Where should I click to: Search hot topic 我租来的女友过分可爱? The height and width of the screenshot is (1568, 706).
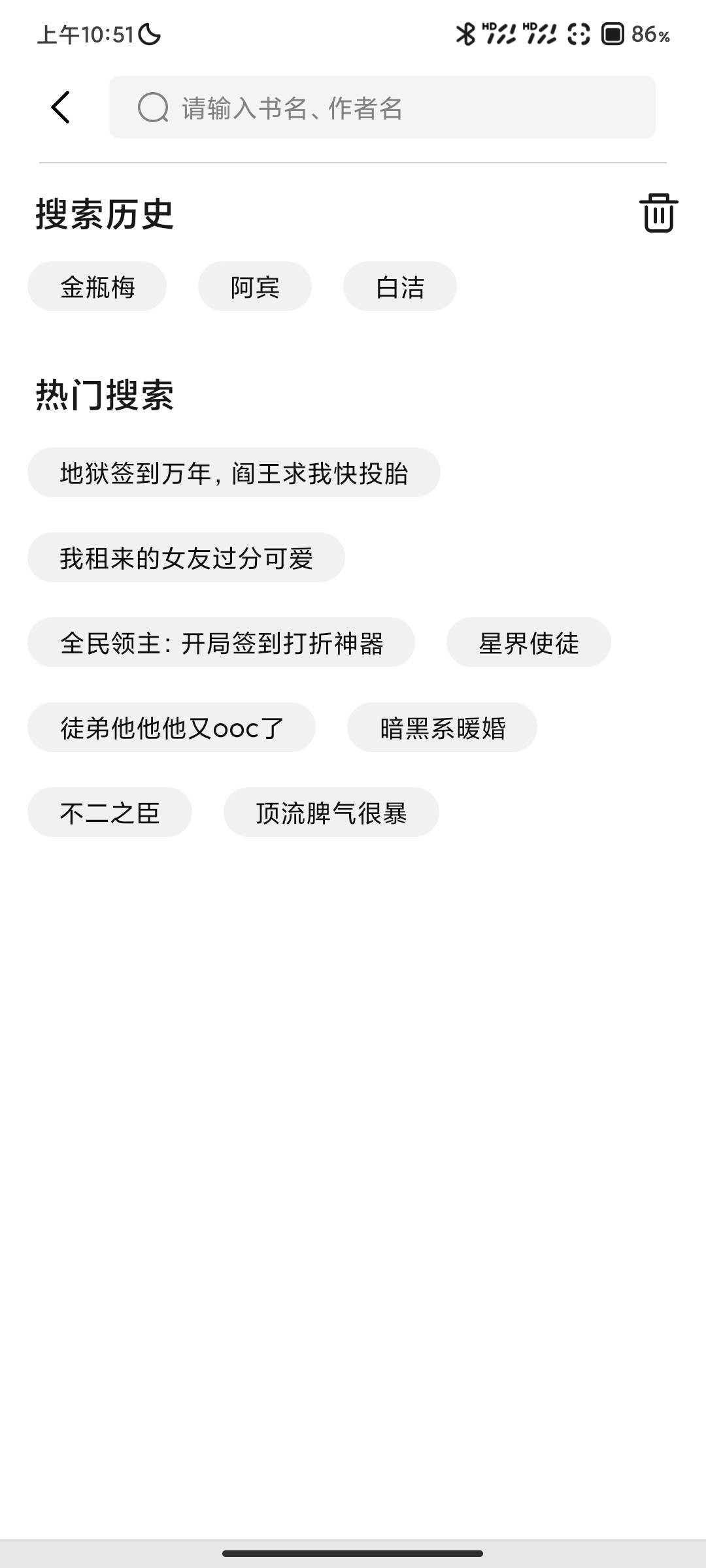point(186,557)
